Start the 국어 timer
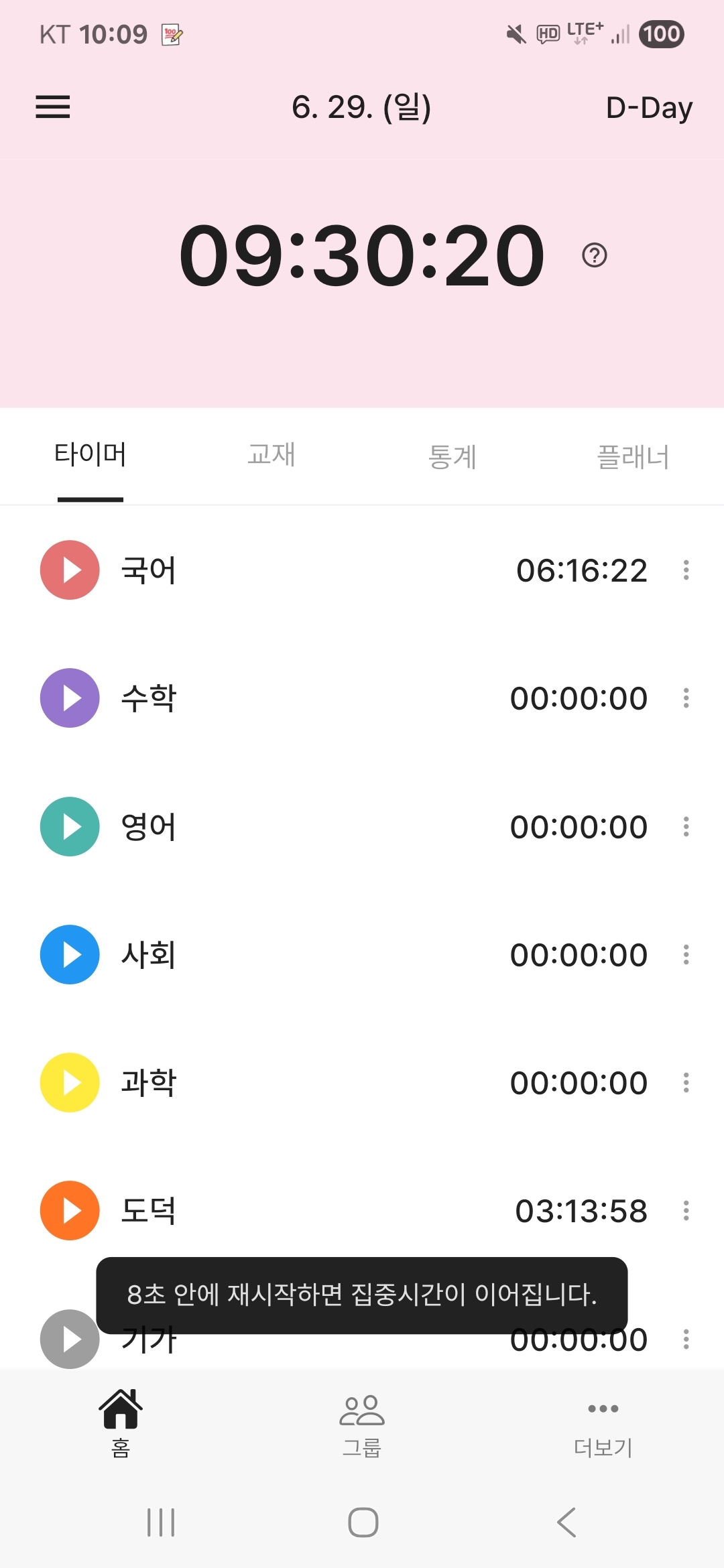This screenshot has width=724, height=1568. coord(70,570)
